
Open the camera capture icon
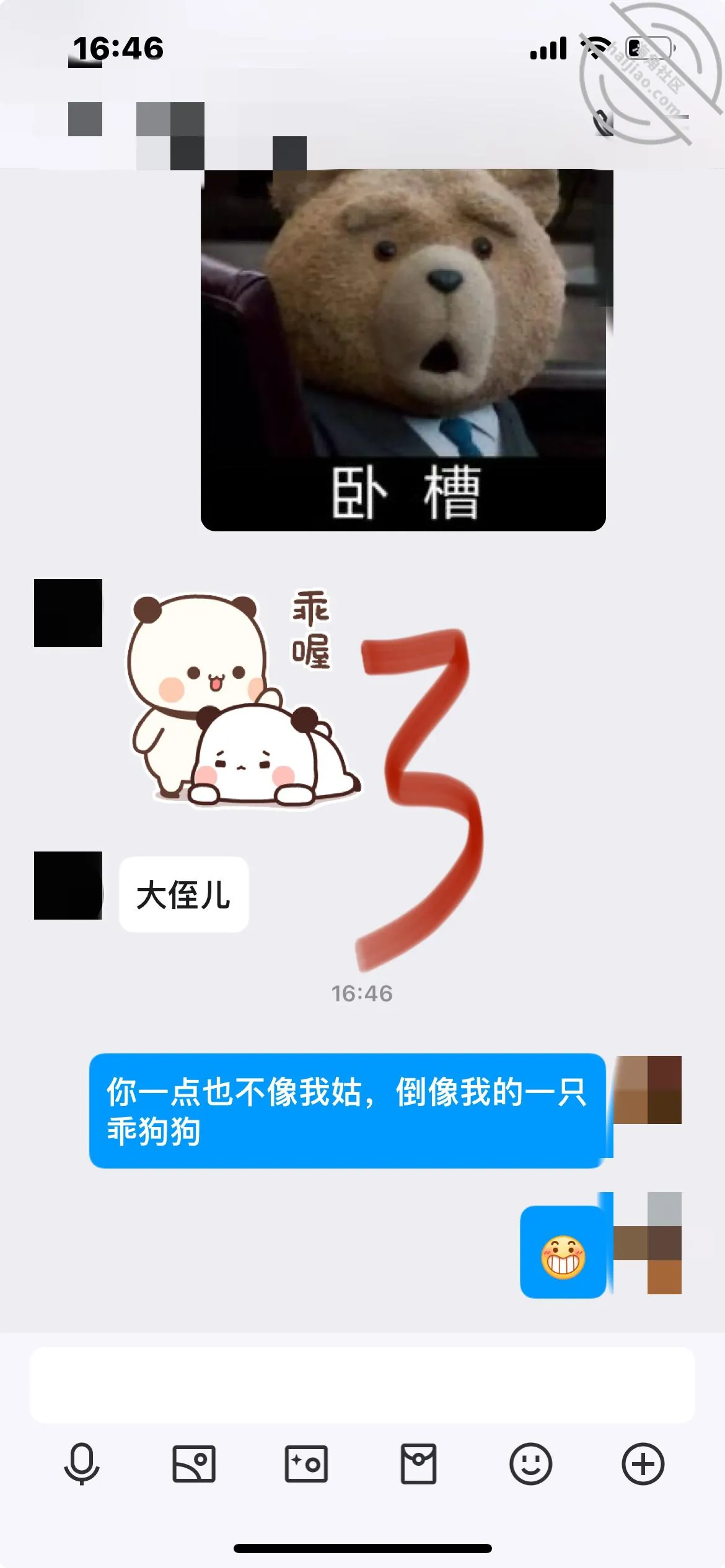[306, 1464]
